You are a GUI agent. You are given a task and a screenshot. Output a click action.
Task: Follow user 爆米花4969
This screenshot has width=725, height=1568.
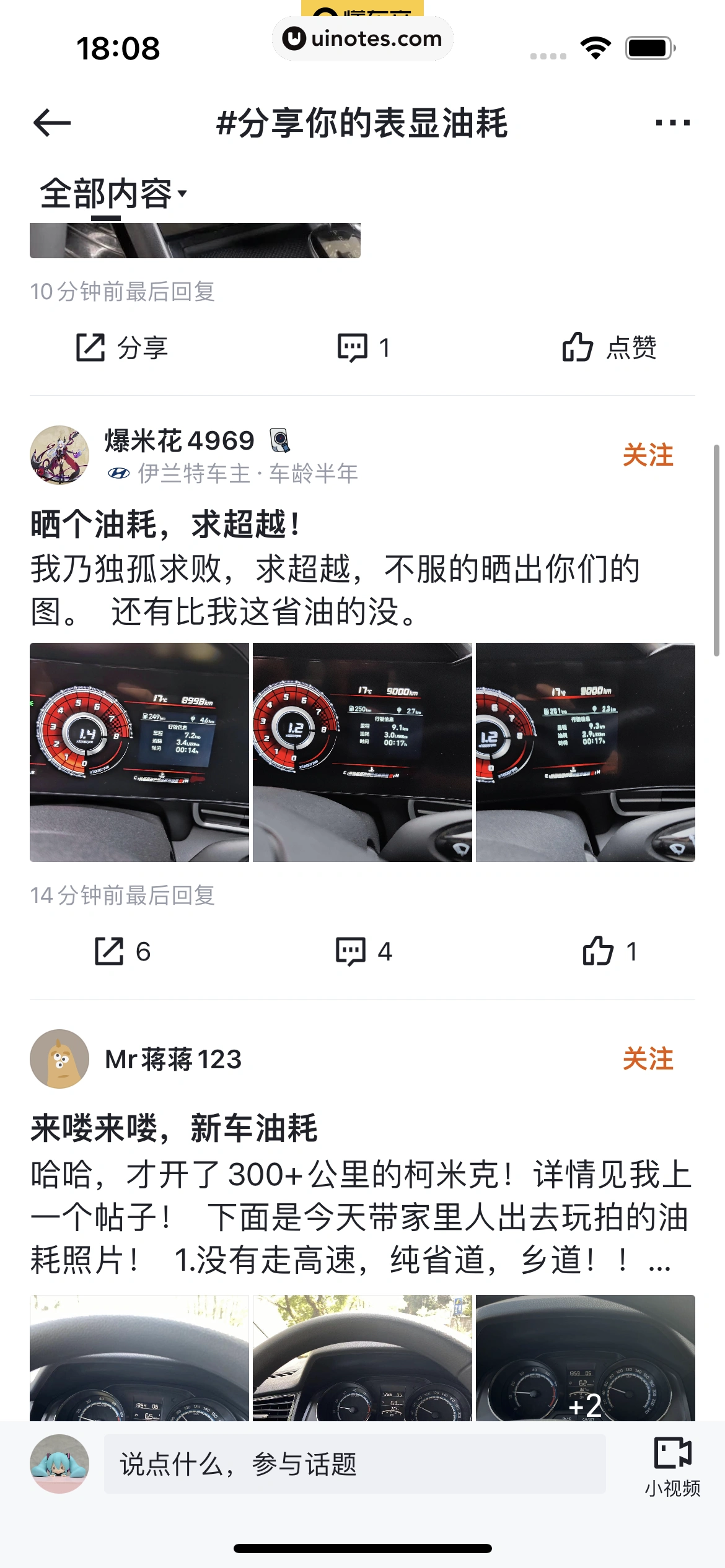click(x=648, y=455)
